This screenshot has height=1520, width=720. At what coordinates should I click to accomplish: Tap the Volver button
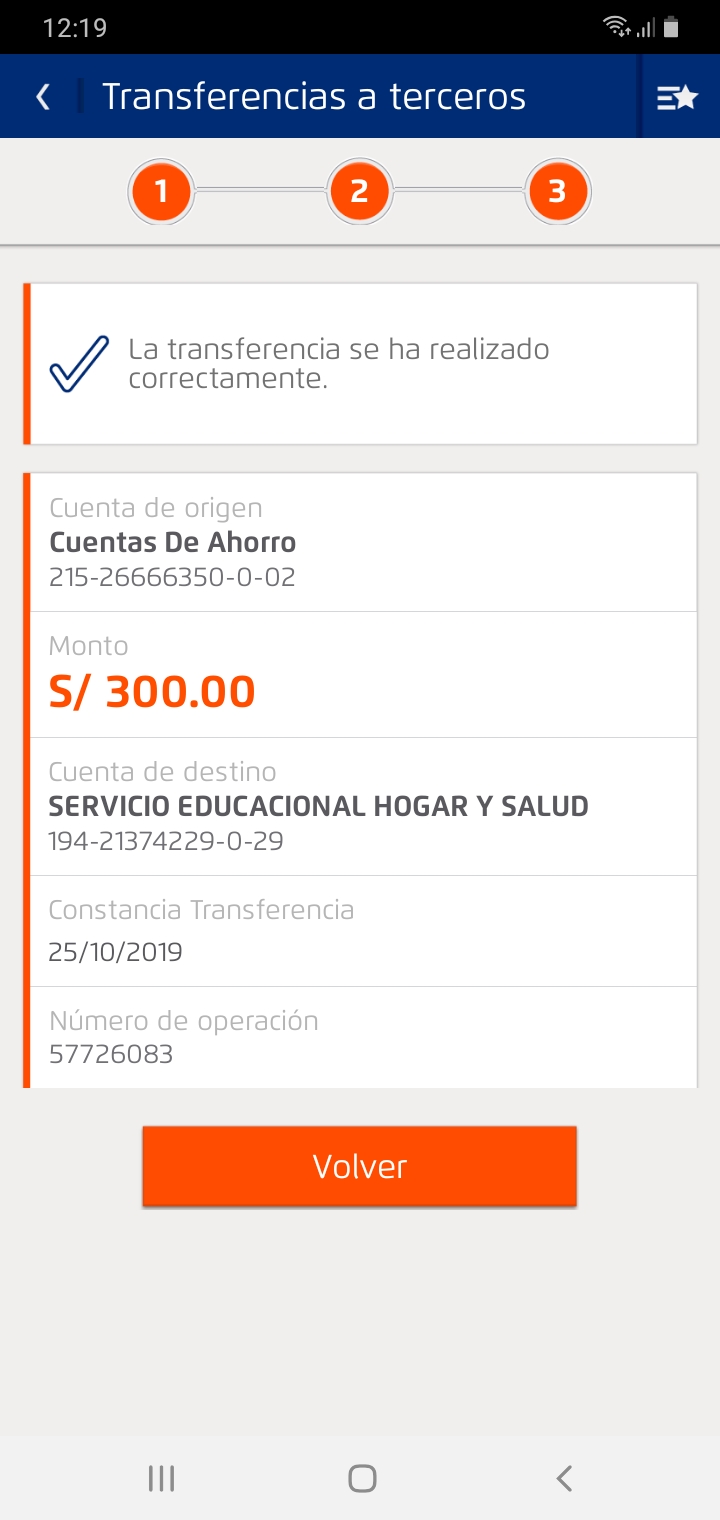(359, 1166)
